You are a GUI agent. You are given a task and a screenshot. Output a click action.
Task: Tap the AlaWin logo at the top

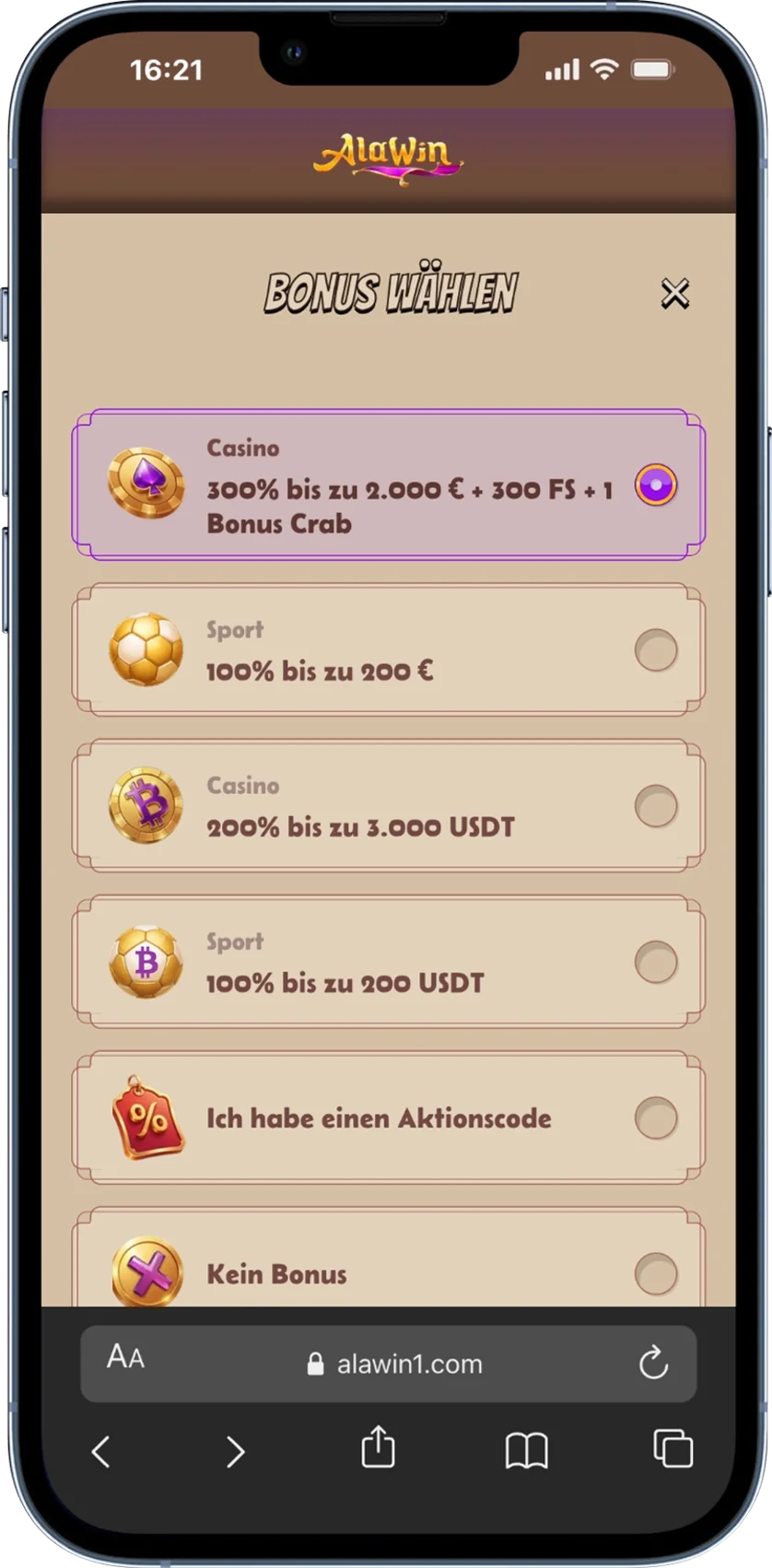pos(387,155)
